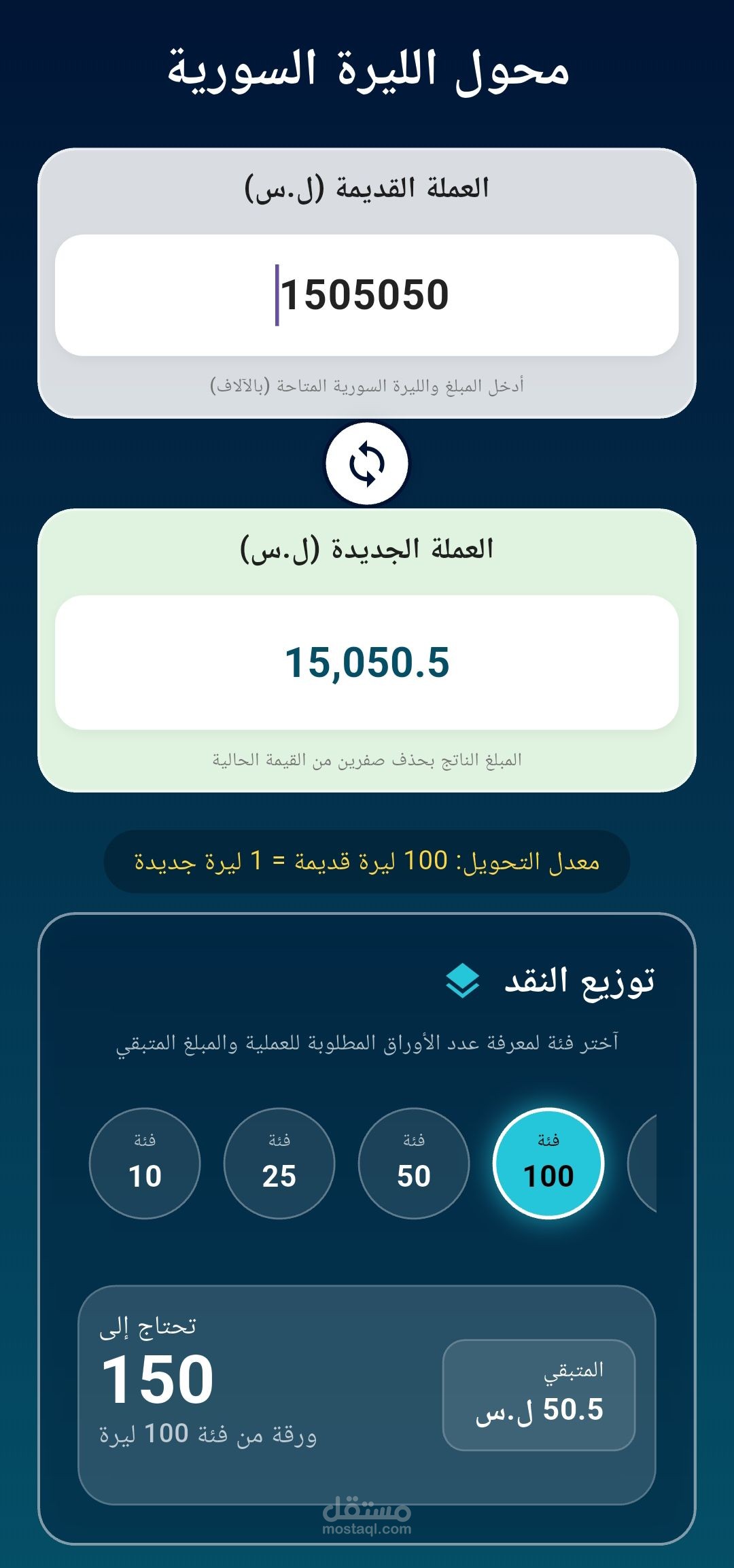Viewport: 734px width, 1568px height.
Task: Select the 50 lira denomination circle
Action: coord(415,1162)
